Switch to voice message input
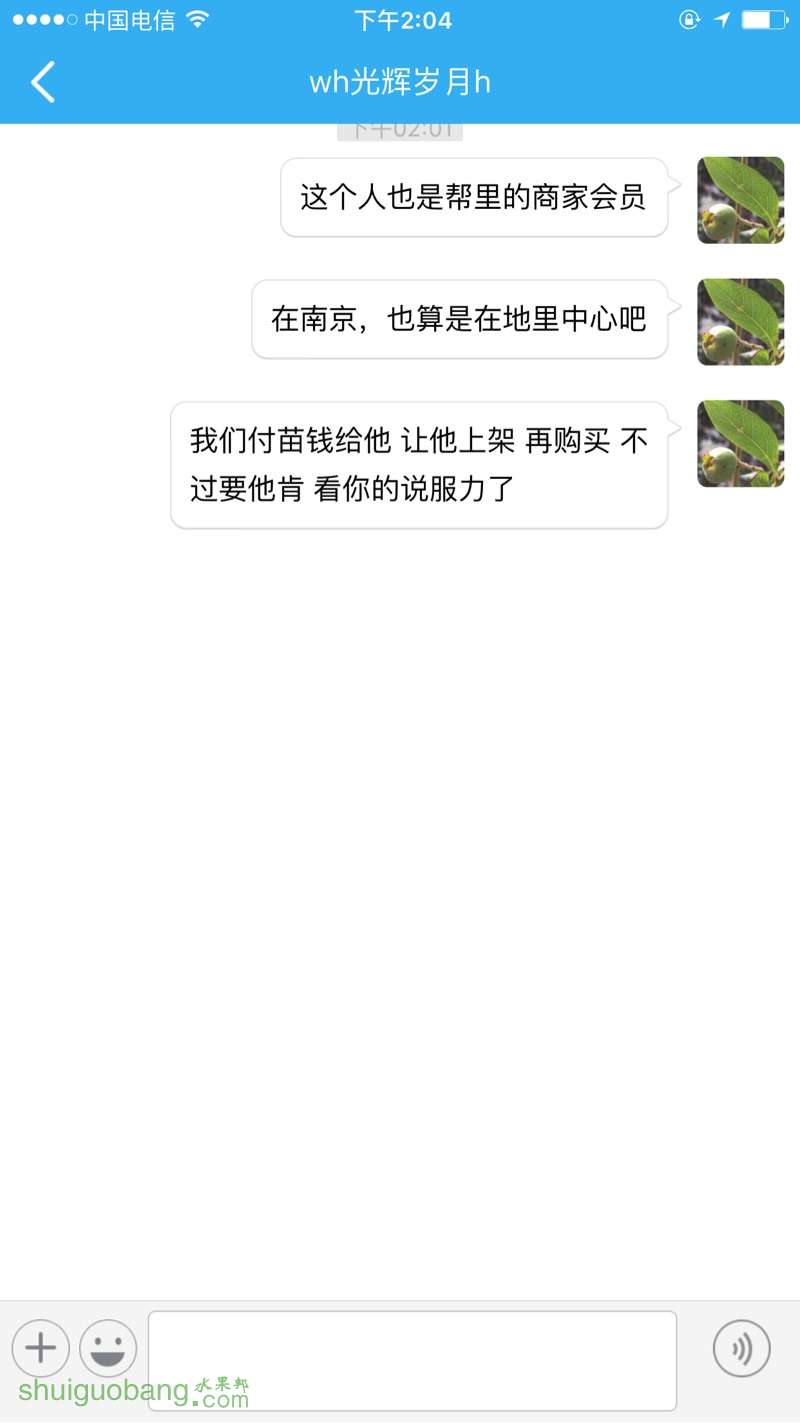The width and height of the screenshot is (800, 1423). click(x=741, y=1348)
